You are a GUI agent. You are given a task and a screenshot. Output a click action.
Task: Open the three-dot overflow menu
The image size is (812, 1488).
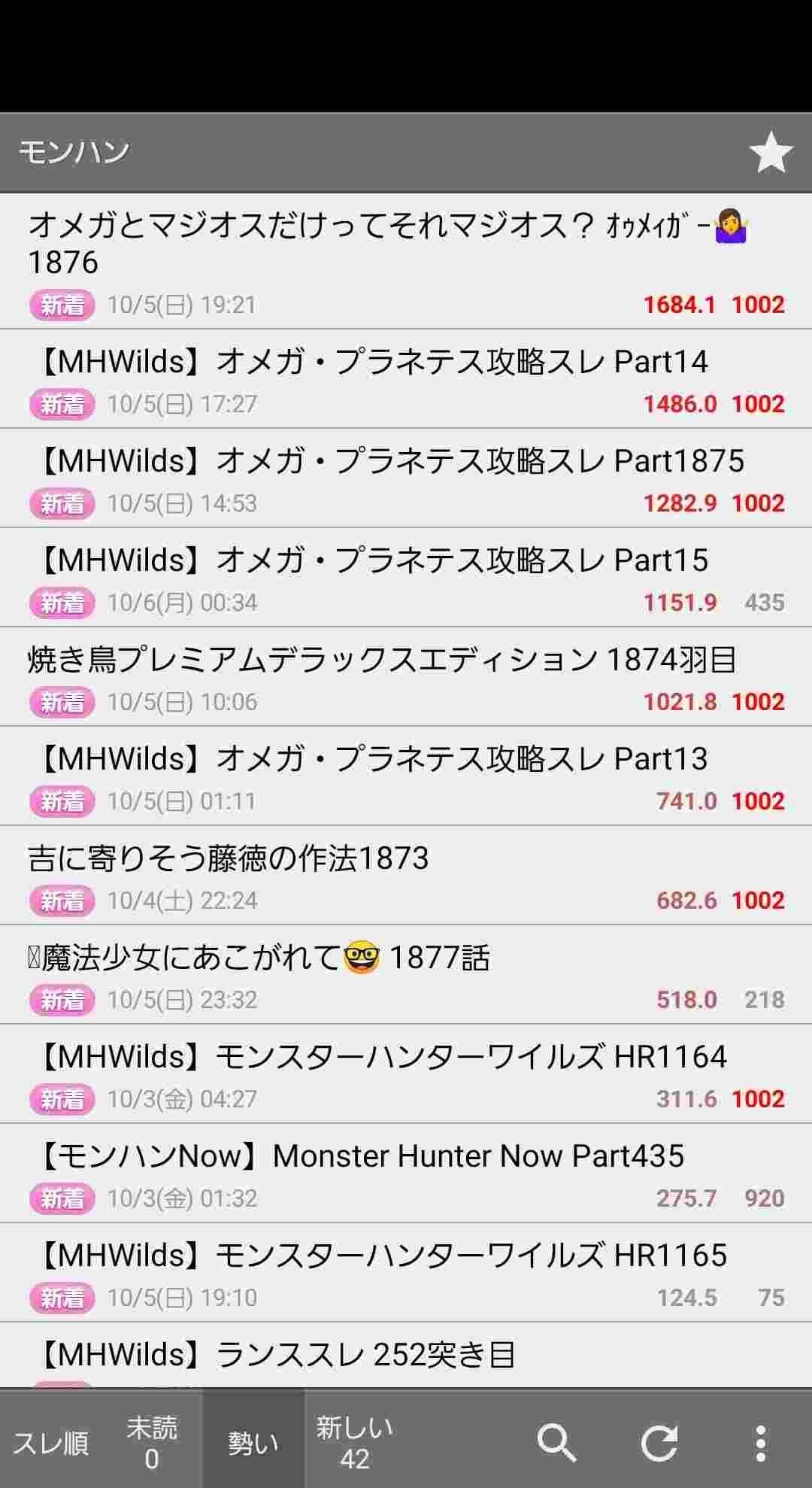(x=760, y=1442)
